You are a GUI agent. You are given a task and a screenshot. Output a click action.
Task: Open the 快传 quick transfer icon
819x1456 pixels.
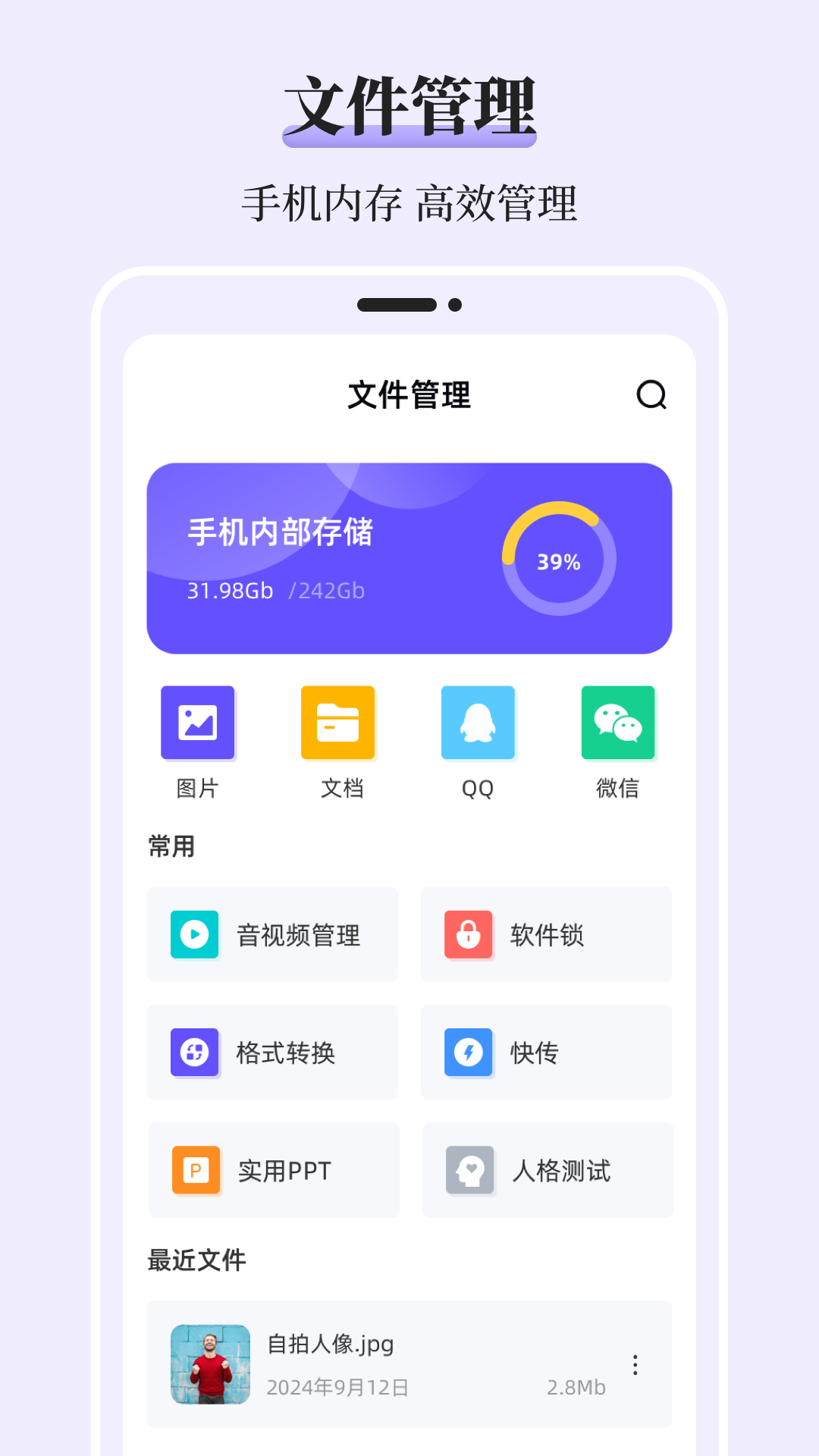coord(468,1053)
